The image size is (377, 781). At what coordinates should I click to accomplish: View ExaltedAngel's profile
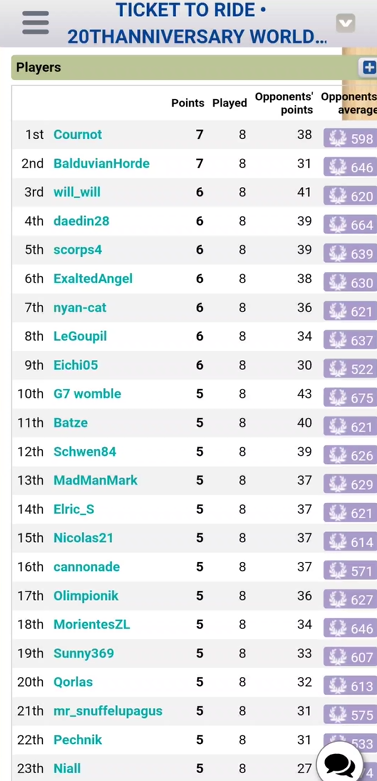pos(93,278)
